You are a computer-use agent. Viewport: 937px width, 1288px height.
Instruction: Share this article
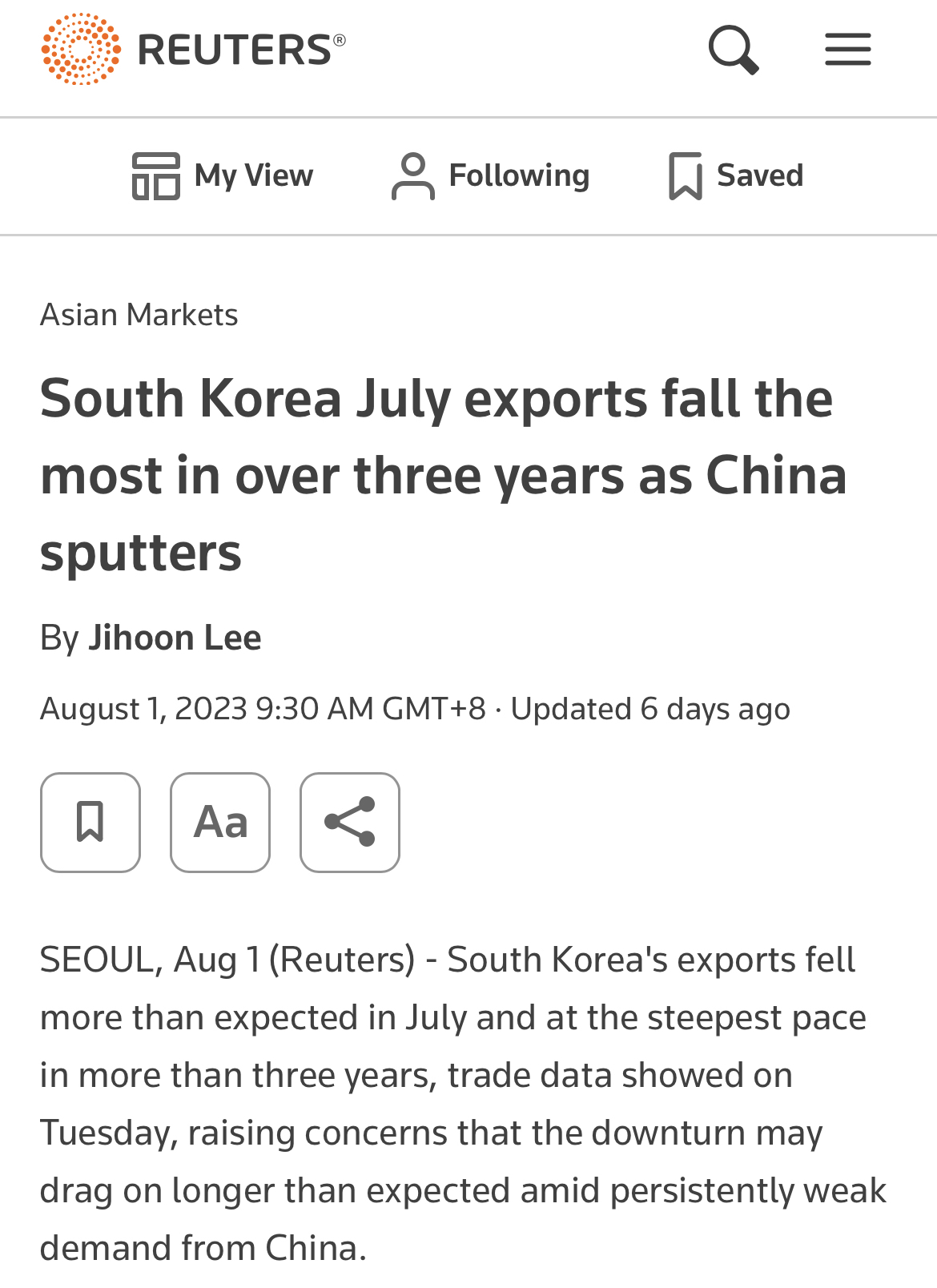(x=350, y=822)
